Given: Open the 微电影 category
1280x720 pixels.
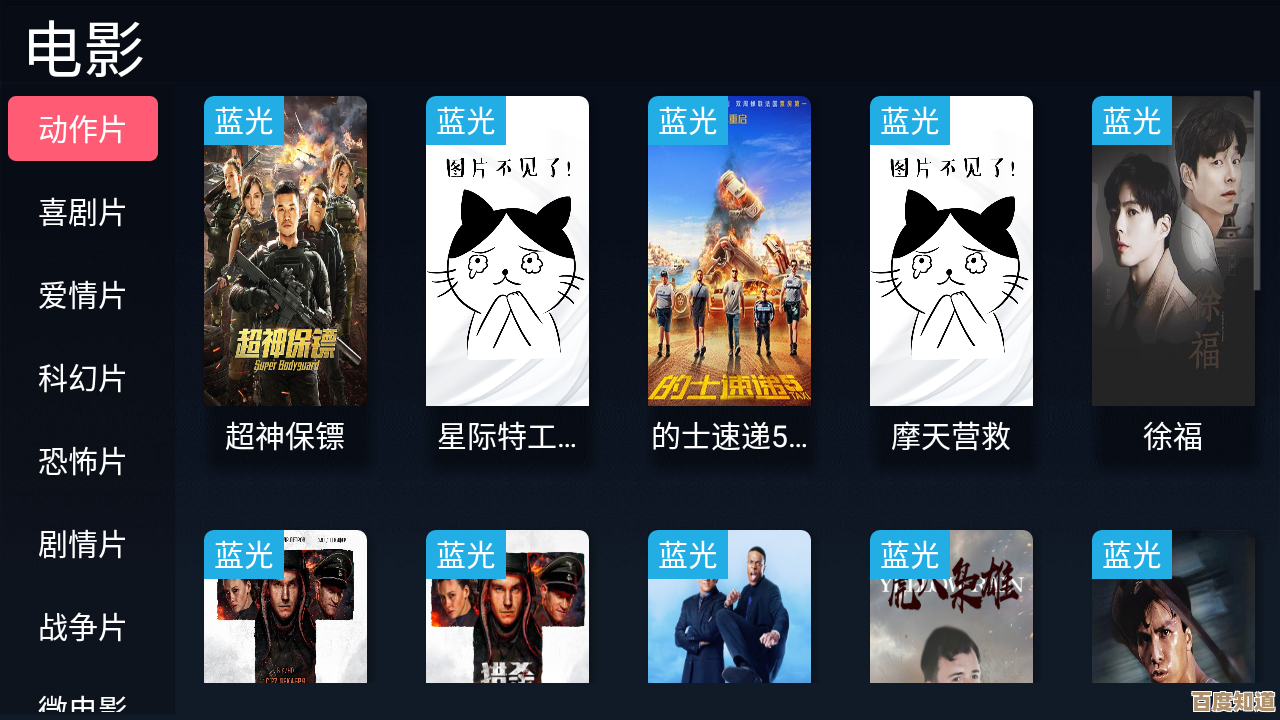Looking at the screenshot, I should click(82, 704).
